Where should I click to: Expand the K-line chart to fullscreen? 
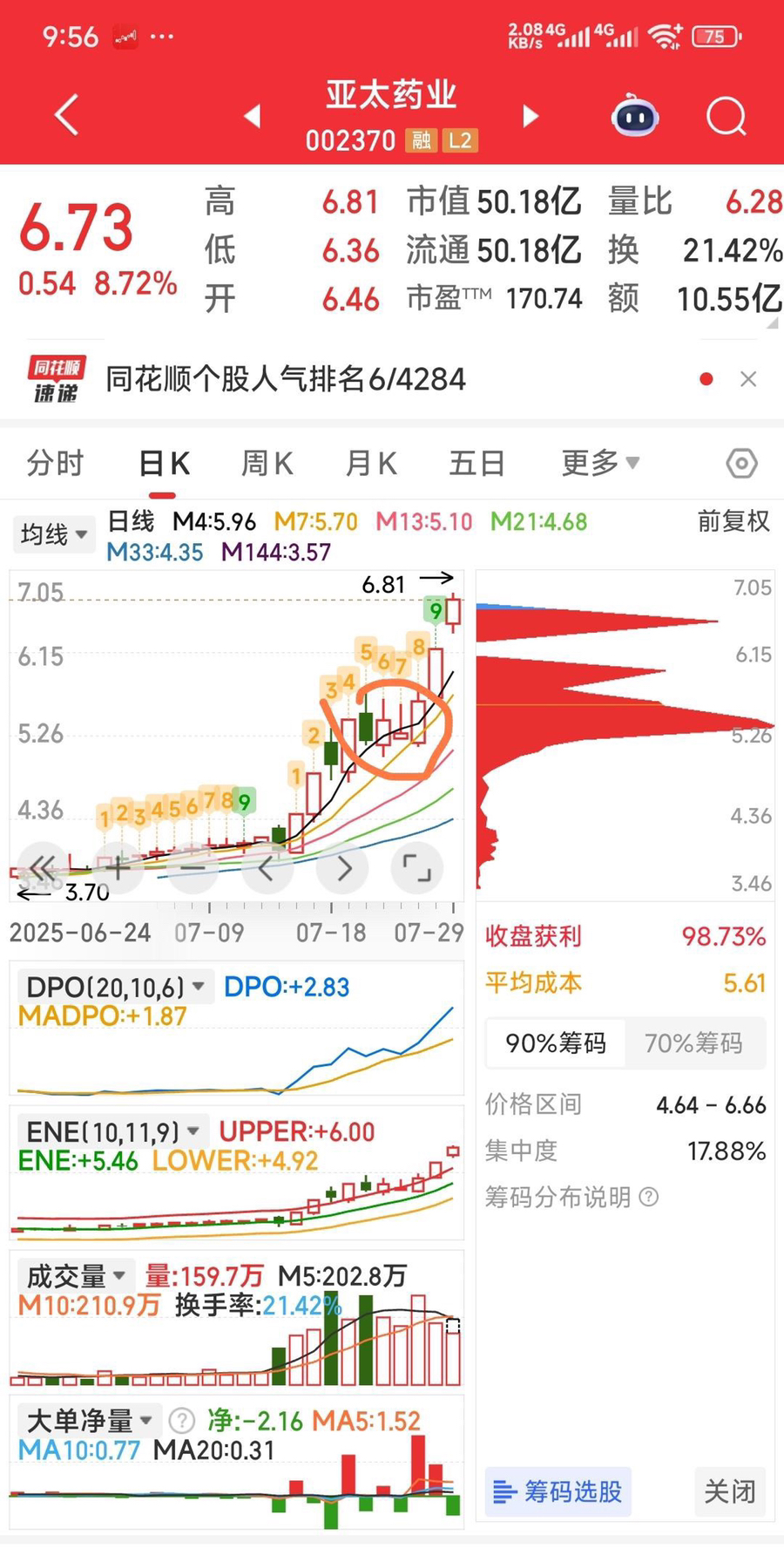tap(416, 868)
